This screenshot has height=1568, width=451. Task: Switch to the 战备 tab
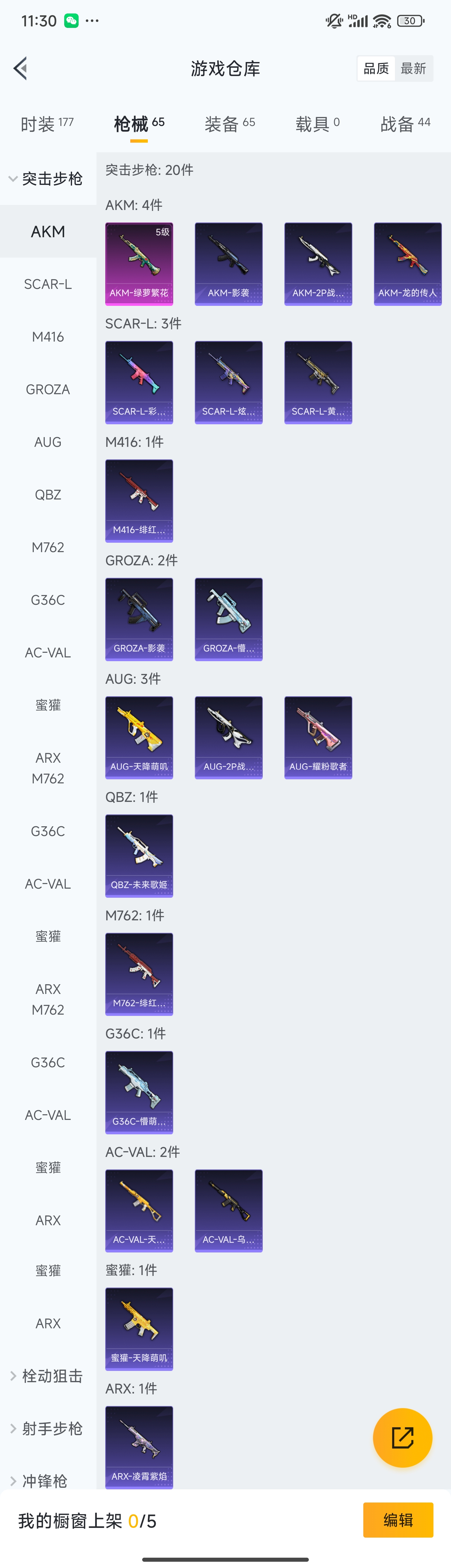tap(405, 123)
